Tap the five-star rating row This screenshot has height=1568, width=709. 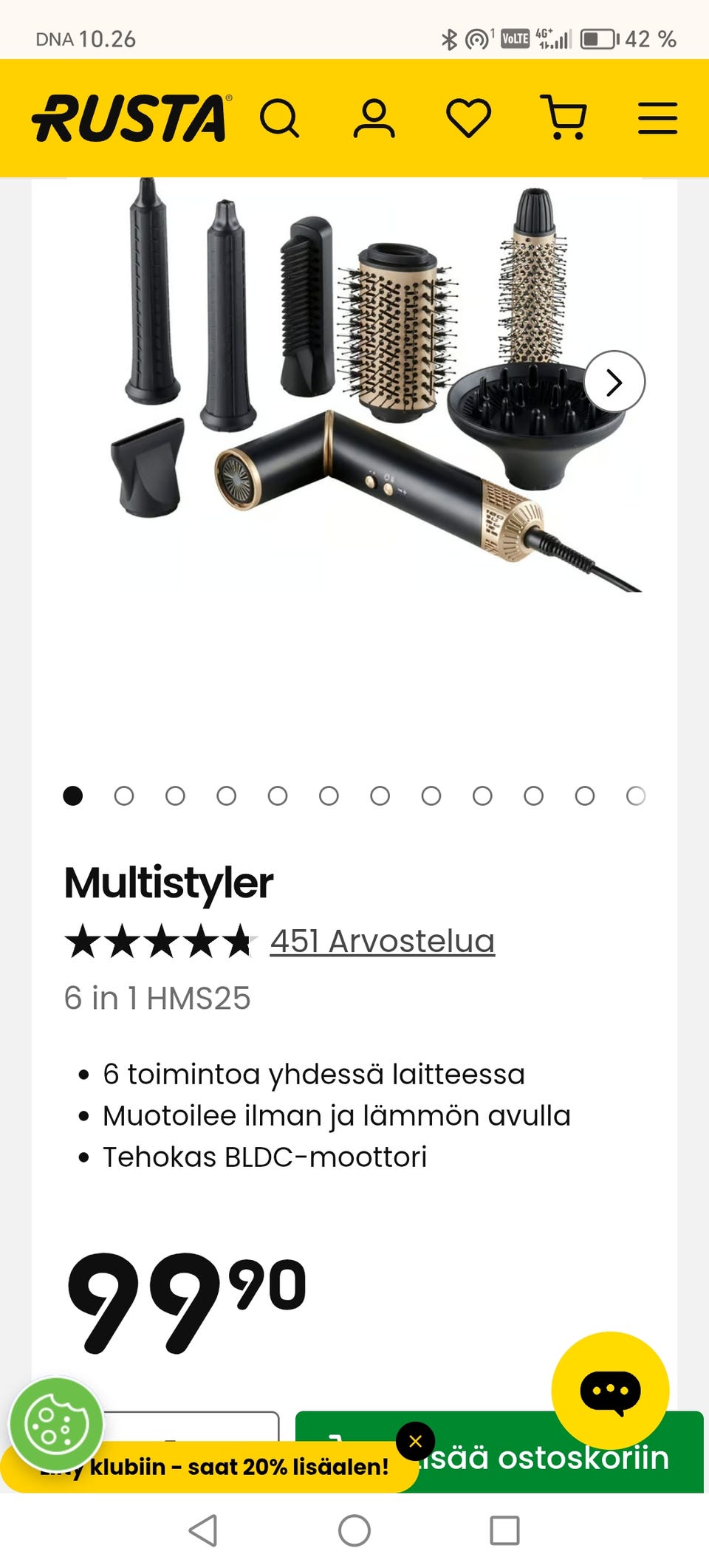(x=160, y=941)
